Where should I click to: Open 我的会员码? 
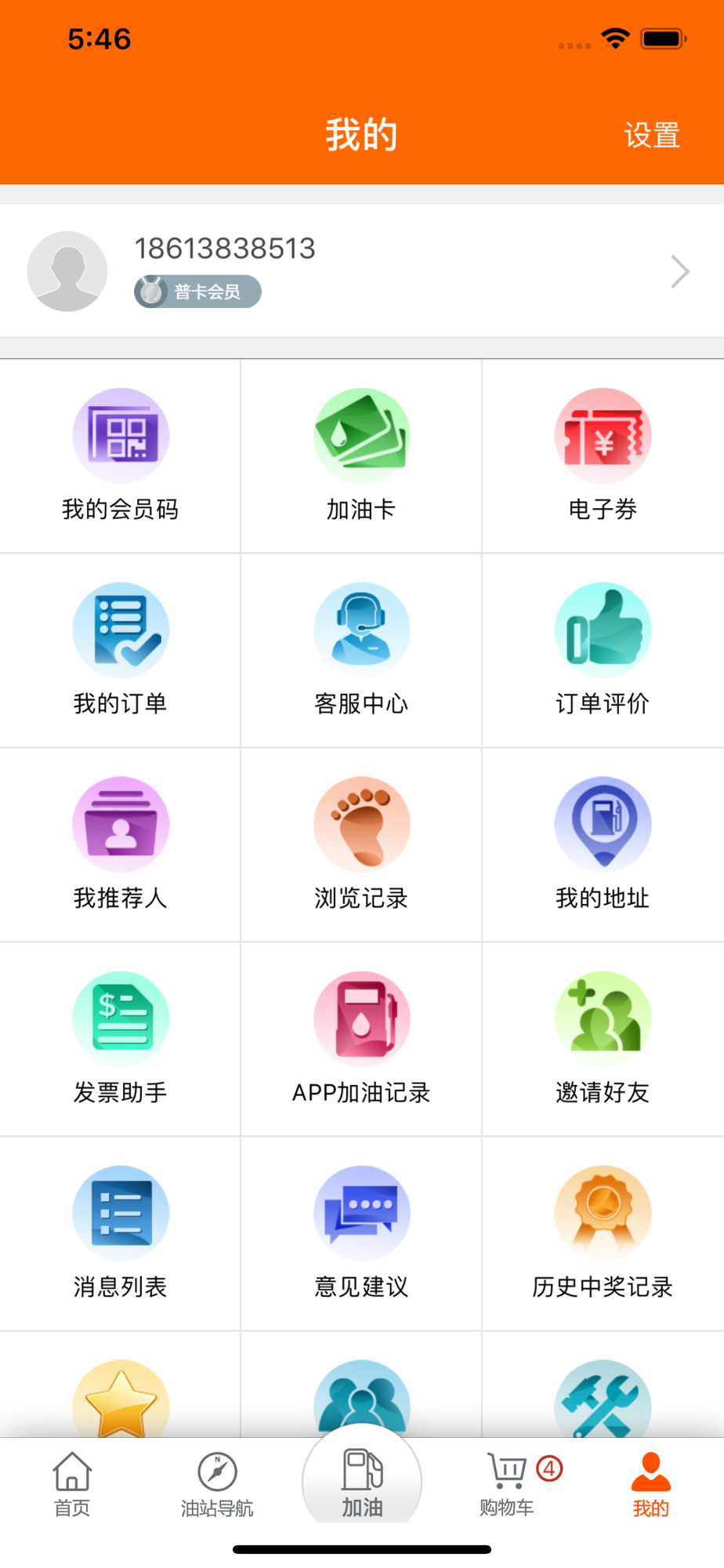click(121, 456)
